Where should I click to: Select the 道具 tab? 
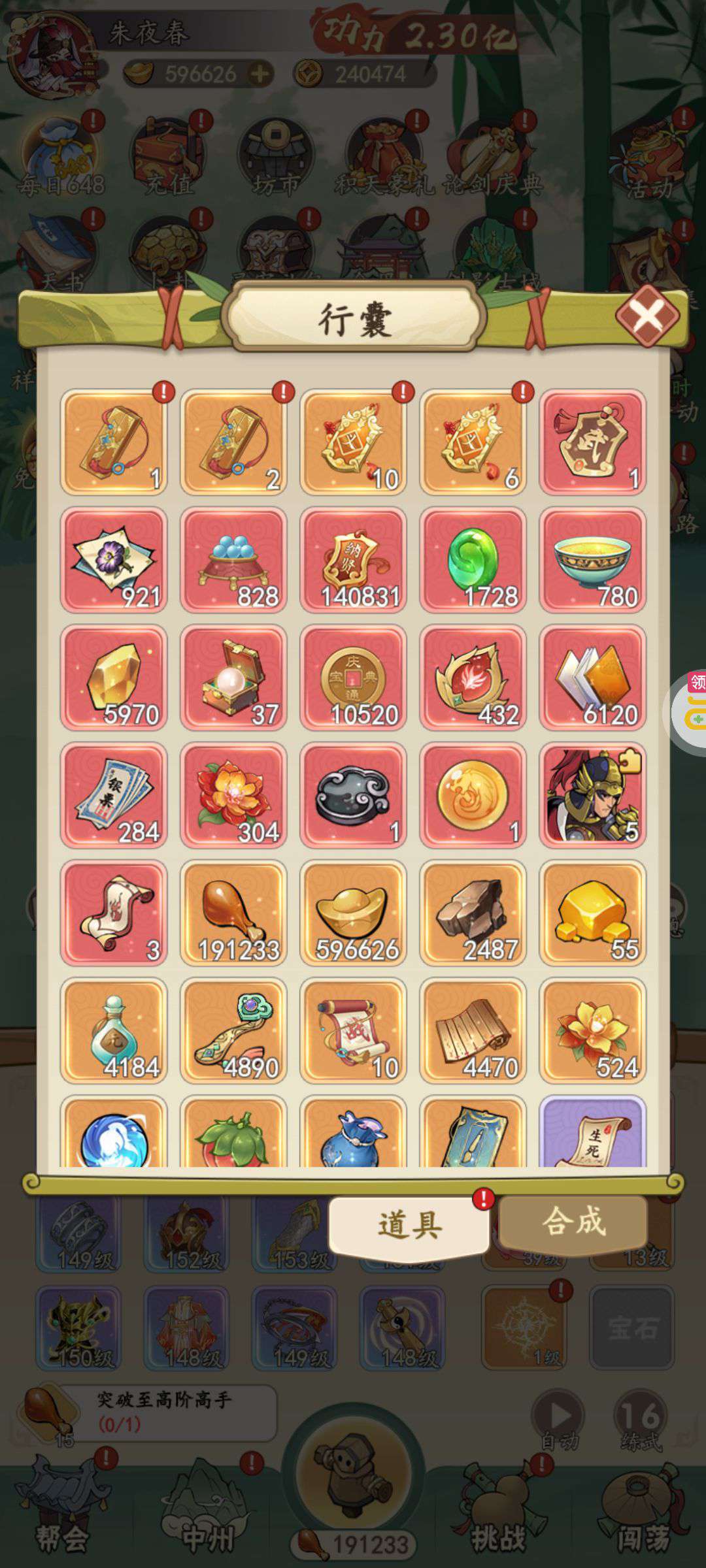pos(409,1224)
